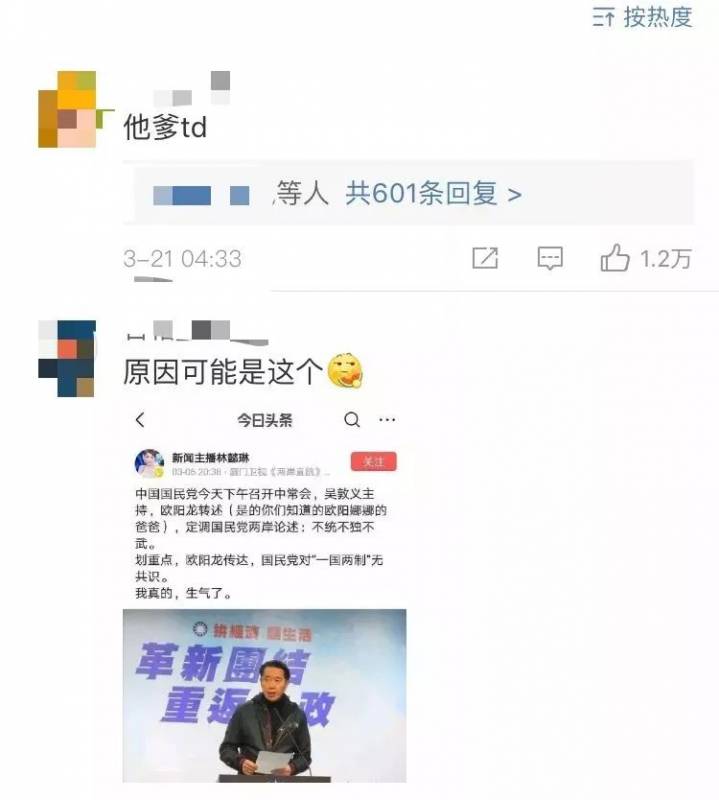
Task: View all 共601条回复 replies
Action: coord(433,194)
